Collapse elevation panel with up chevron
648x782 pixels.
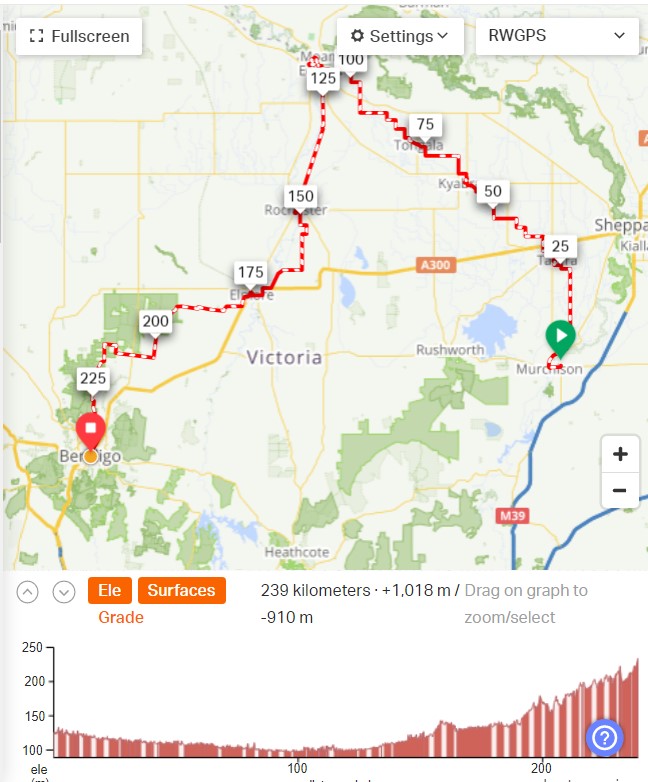[x=28, y=591]
